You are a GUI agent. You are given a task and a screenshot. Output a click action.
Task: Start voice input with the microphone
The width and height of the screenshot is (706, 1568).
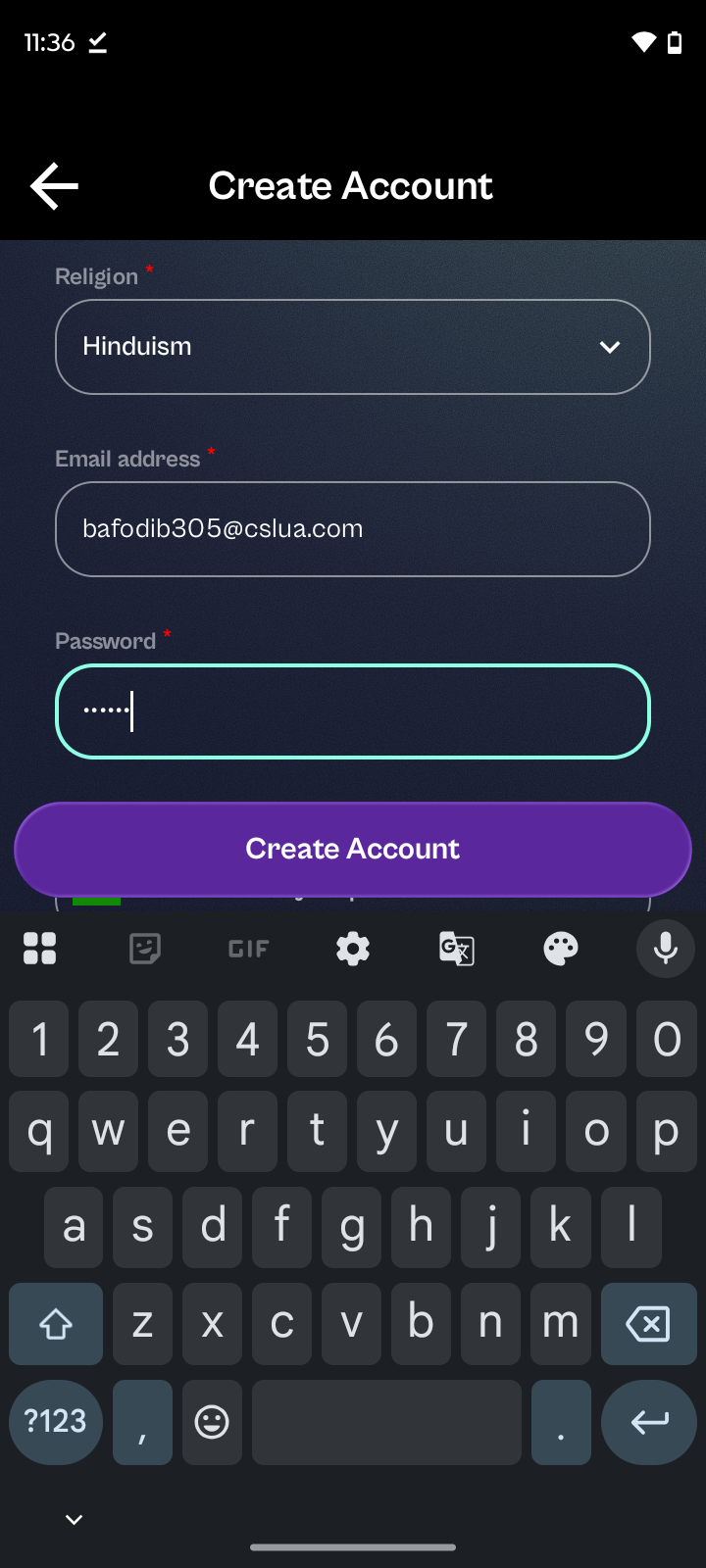pos(666,949)
